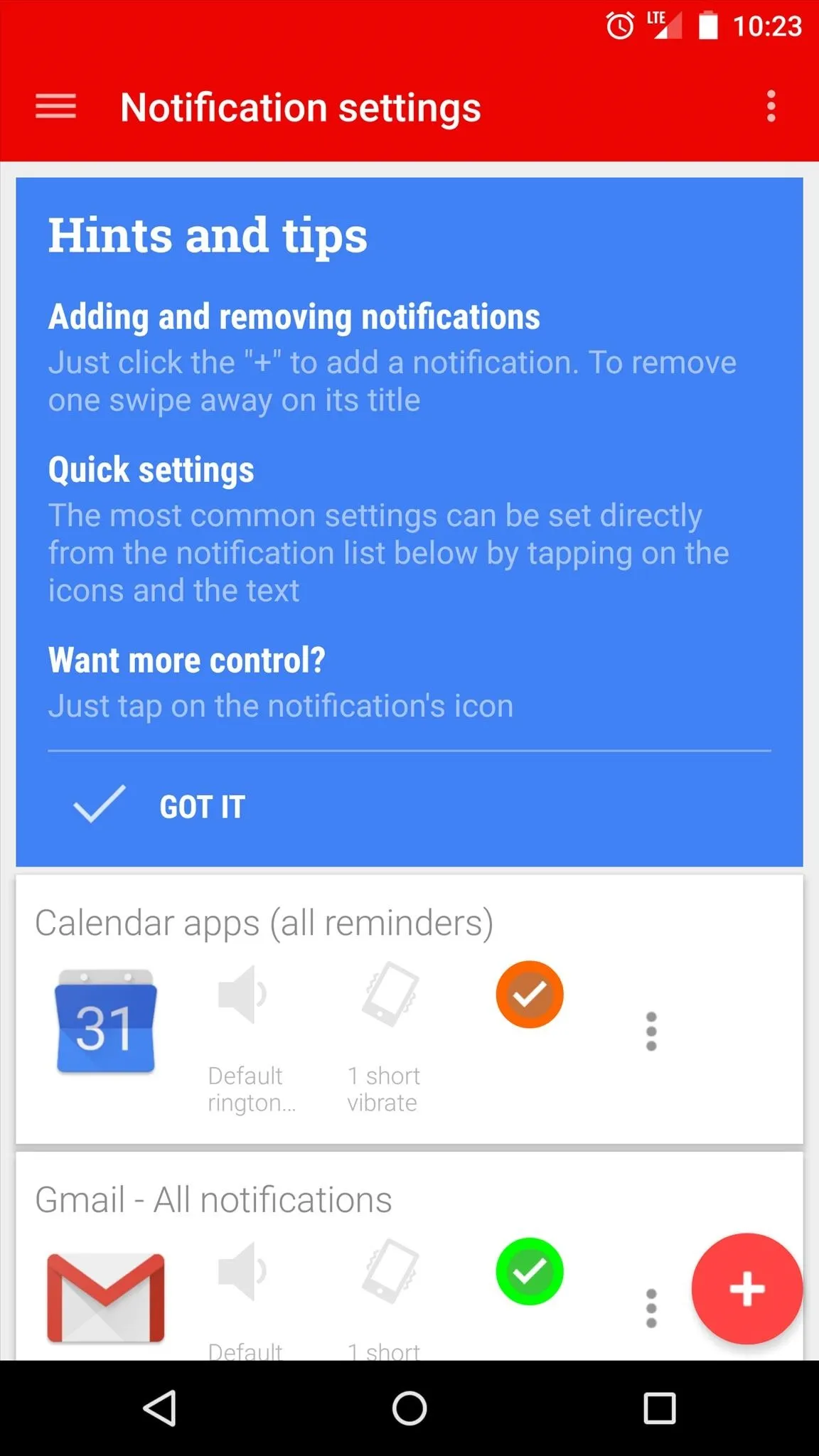Open Calendar apps notification settings icon
Image resolution: width=819 pixels, height=1456 pixels.
pyautogui.click(x=105, y=1021)
